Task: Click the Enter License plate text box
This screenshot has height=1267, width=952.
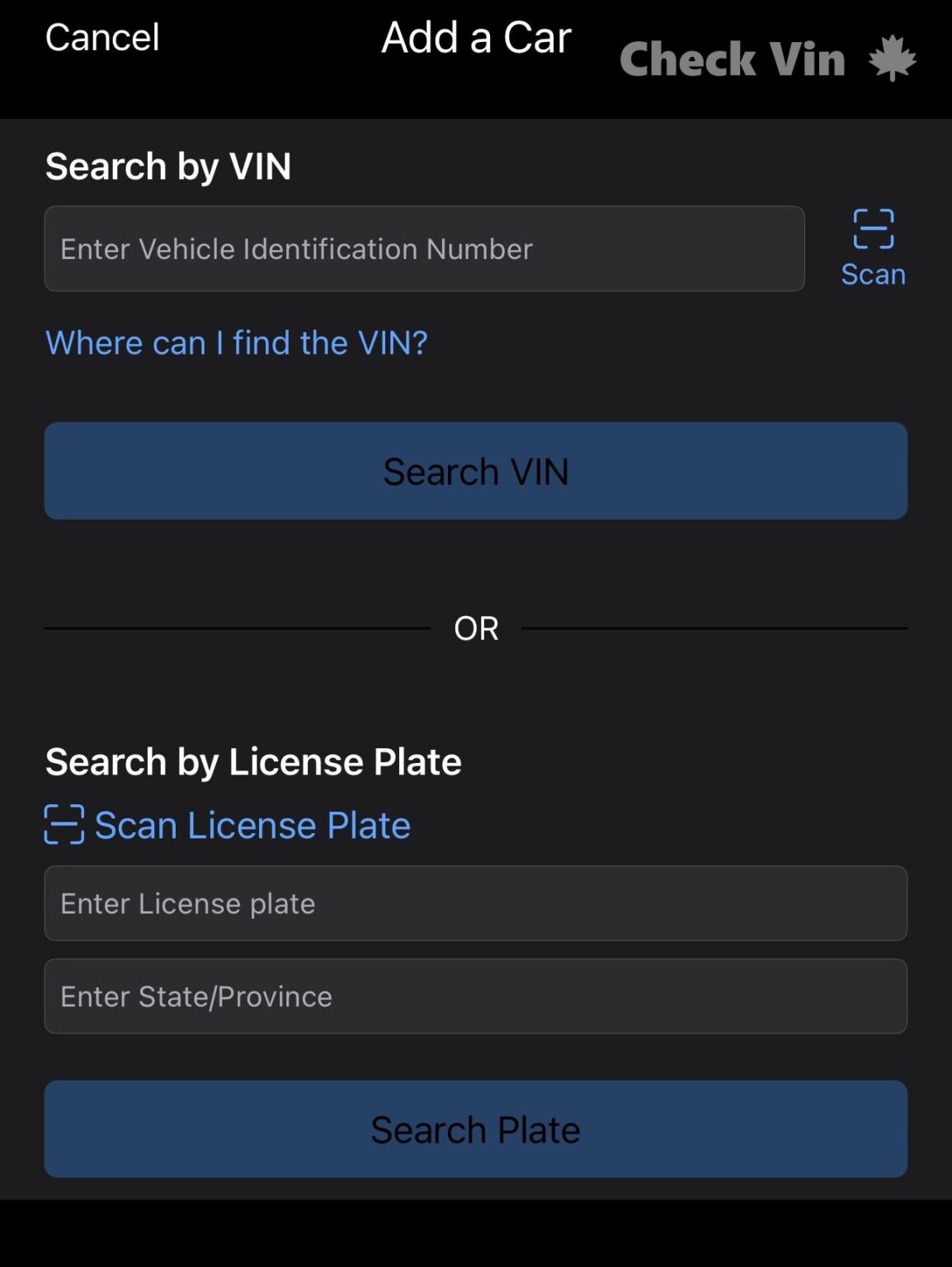Action: 475,903
